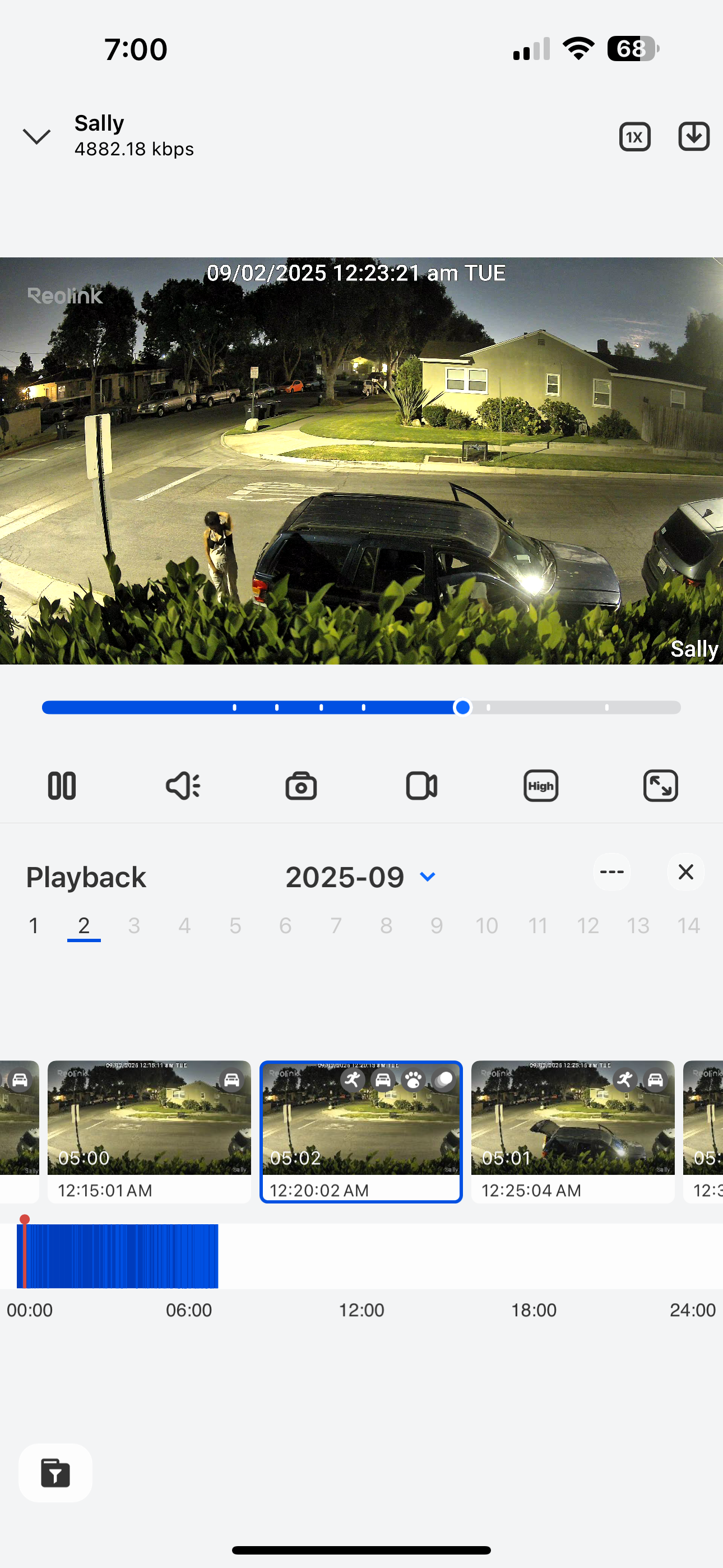Enter fullscreen video mode
The width and height of the screenshot is (723, 1568).
coord(660,786)
